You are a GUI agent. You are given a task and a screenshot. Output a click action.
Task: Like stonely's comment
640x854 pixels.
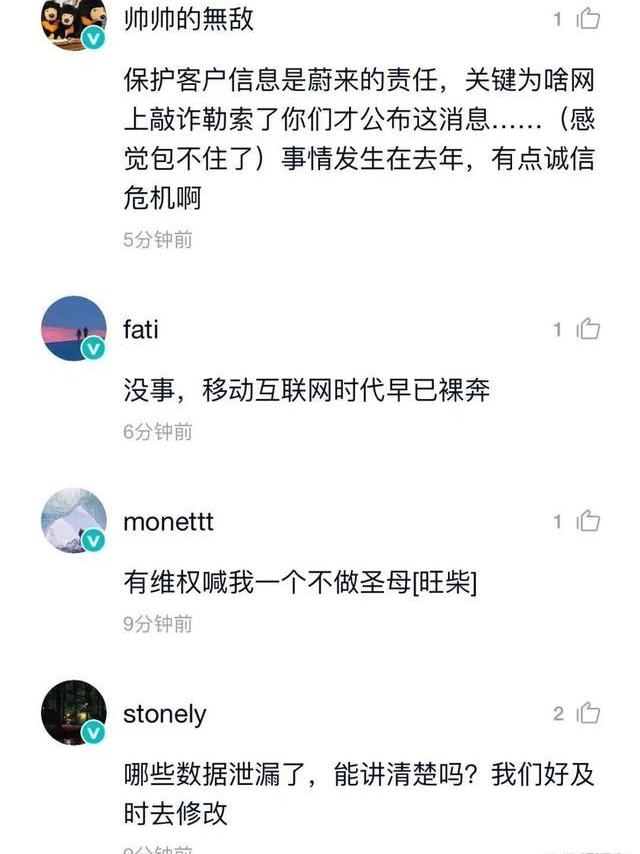588,713
